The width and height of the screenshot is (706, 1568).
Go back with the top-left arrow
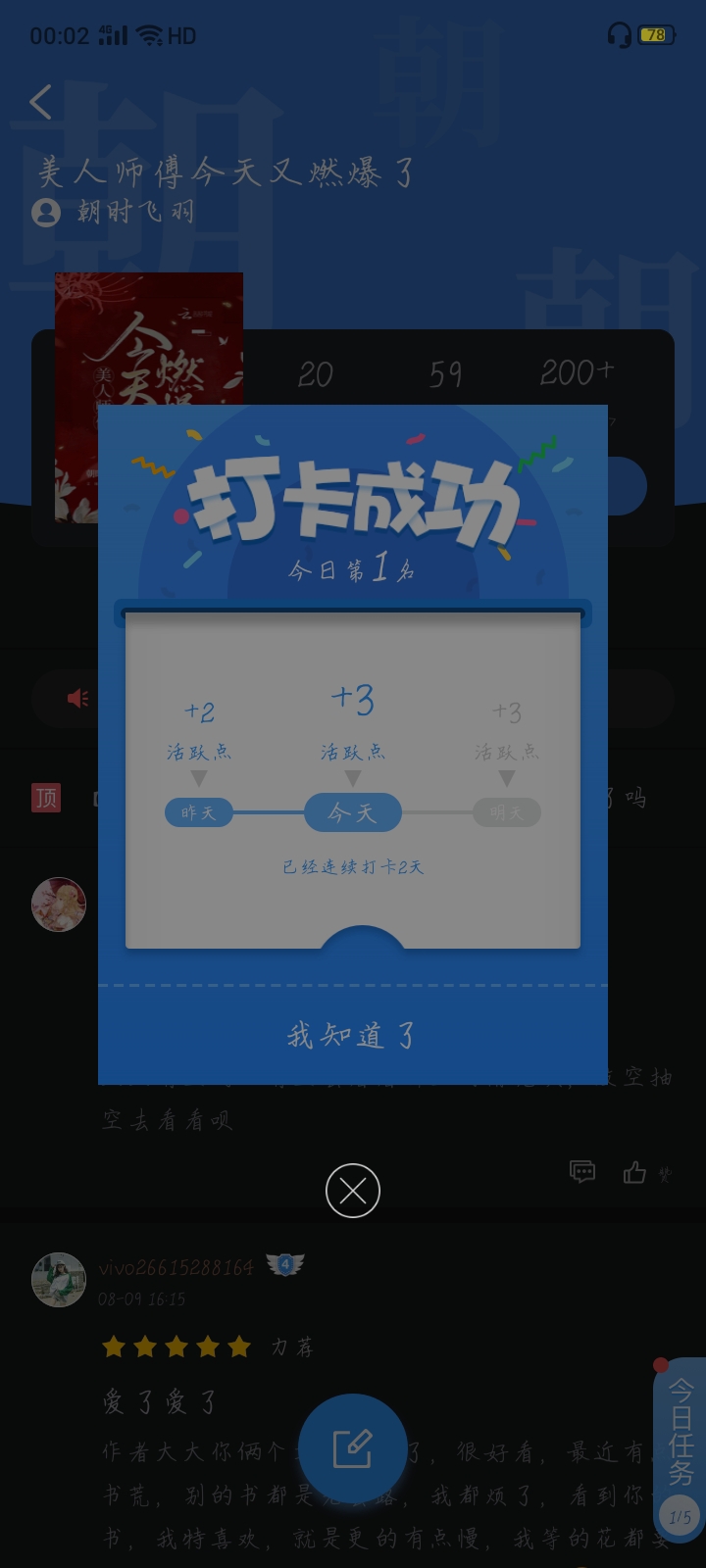coord(40,101)
